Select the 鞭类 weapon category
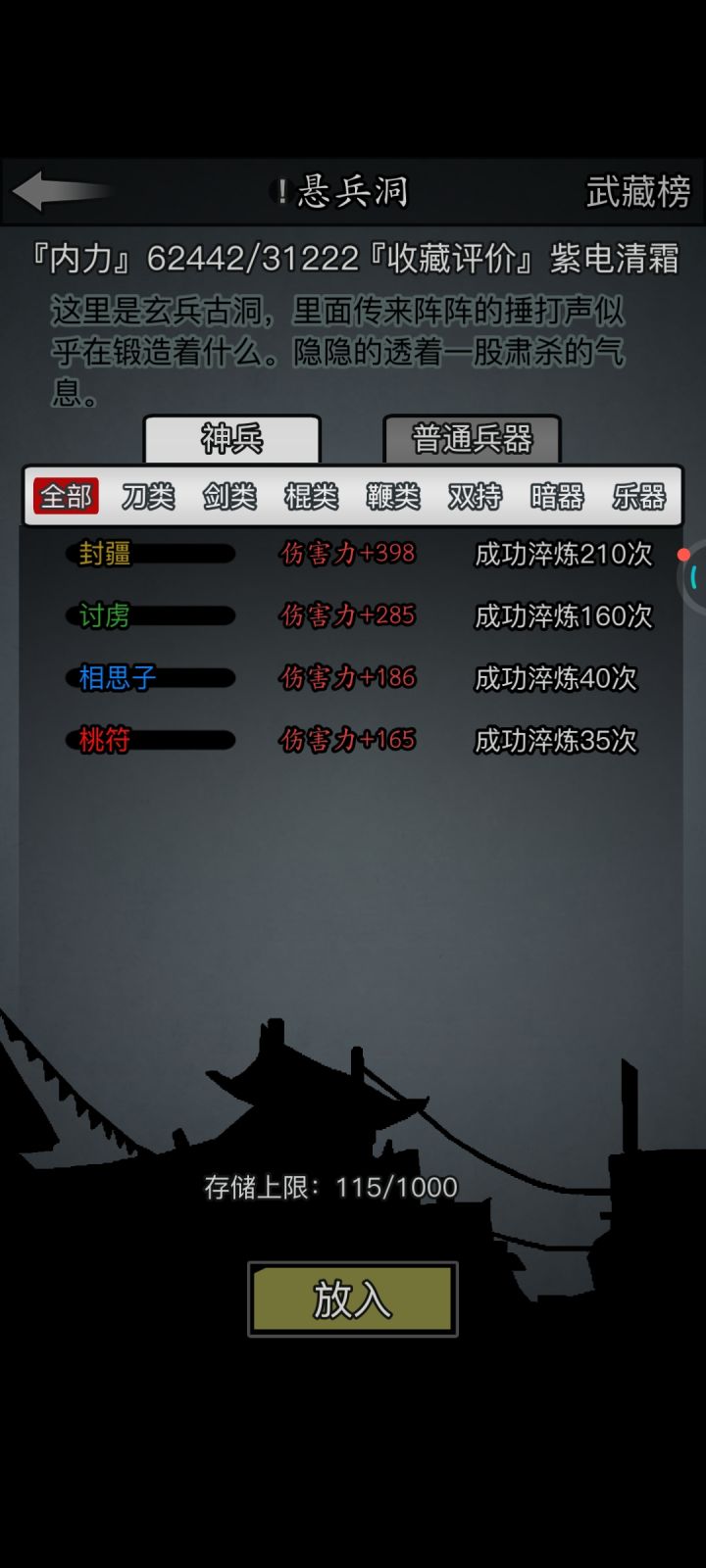 pos(390,496)
